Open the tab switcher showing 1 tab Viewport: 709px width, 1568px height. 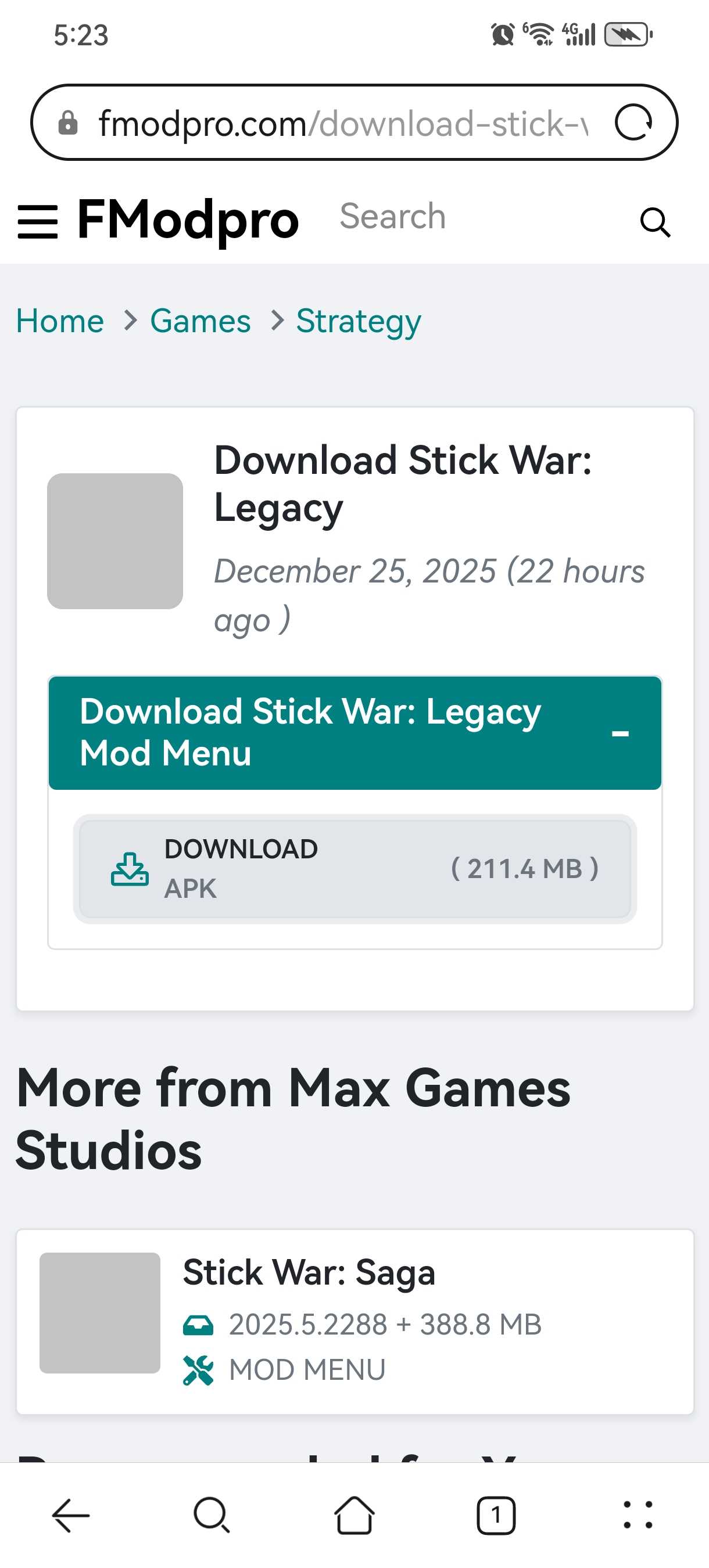click(x=496, y=1515)
